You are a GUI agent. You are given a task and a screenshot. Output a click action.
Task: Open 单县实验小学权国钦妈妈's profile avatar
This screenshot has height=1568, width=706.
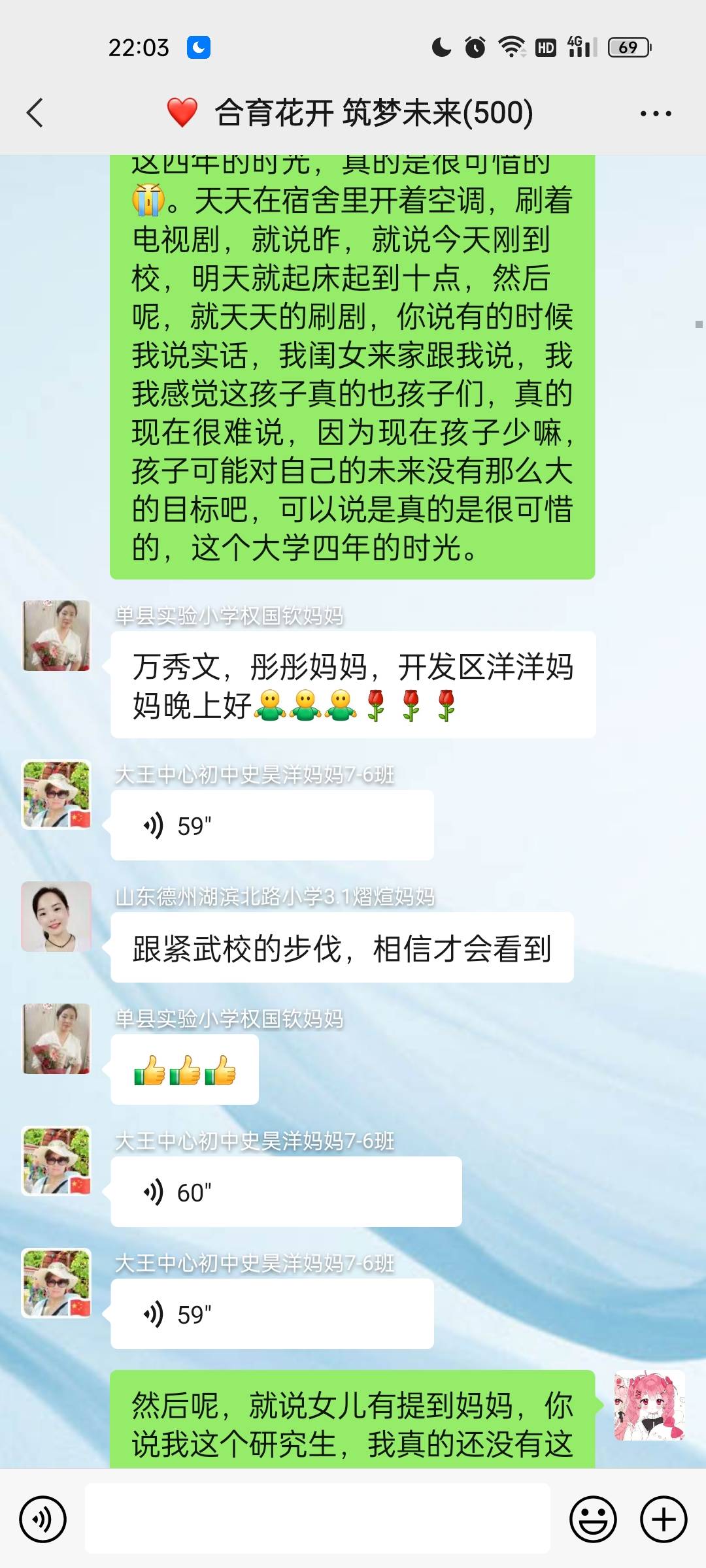tap(56, 629)
